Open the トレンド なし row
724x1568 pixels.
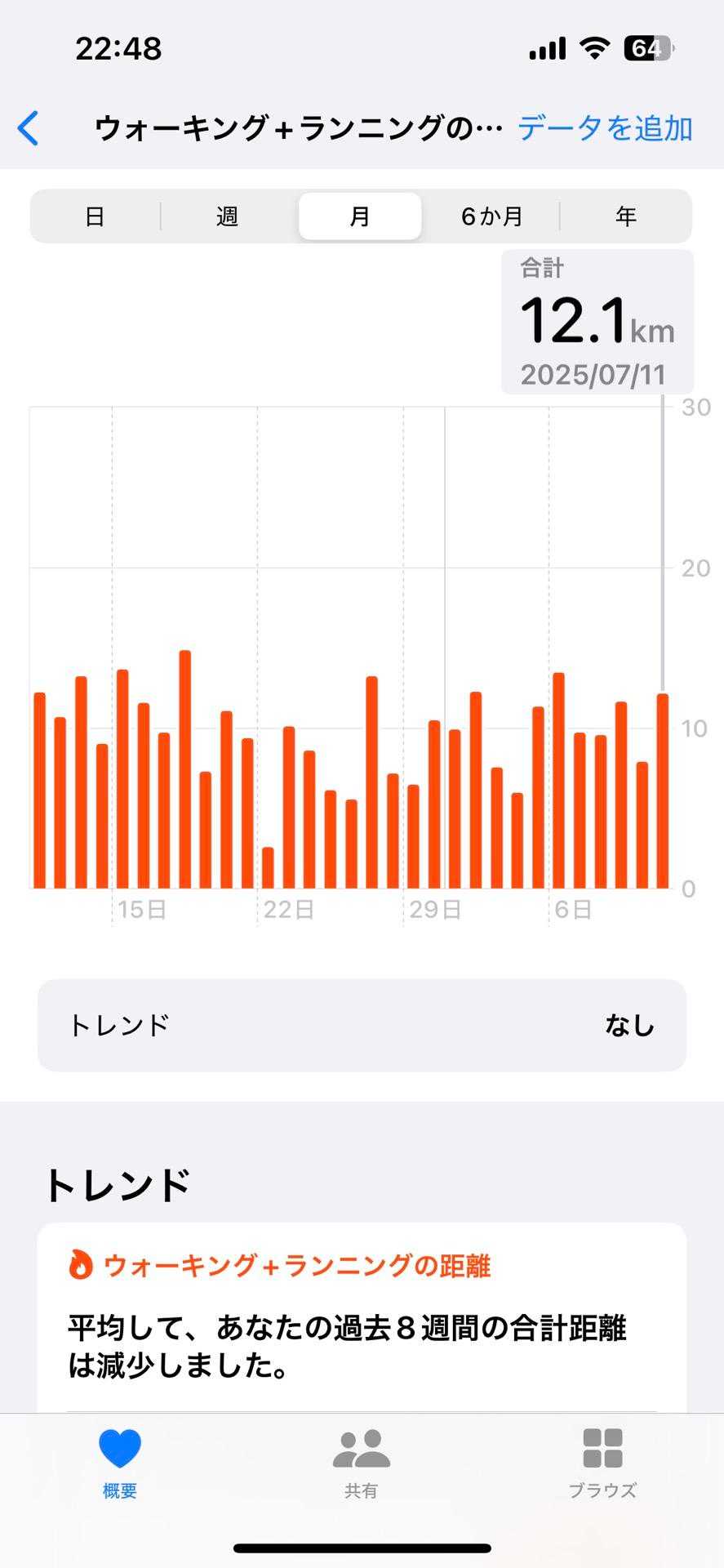(x=362, y=1025)
